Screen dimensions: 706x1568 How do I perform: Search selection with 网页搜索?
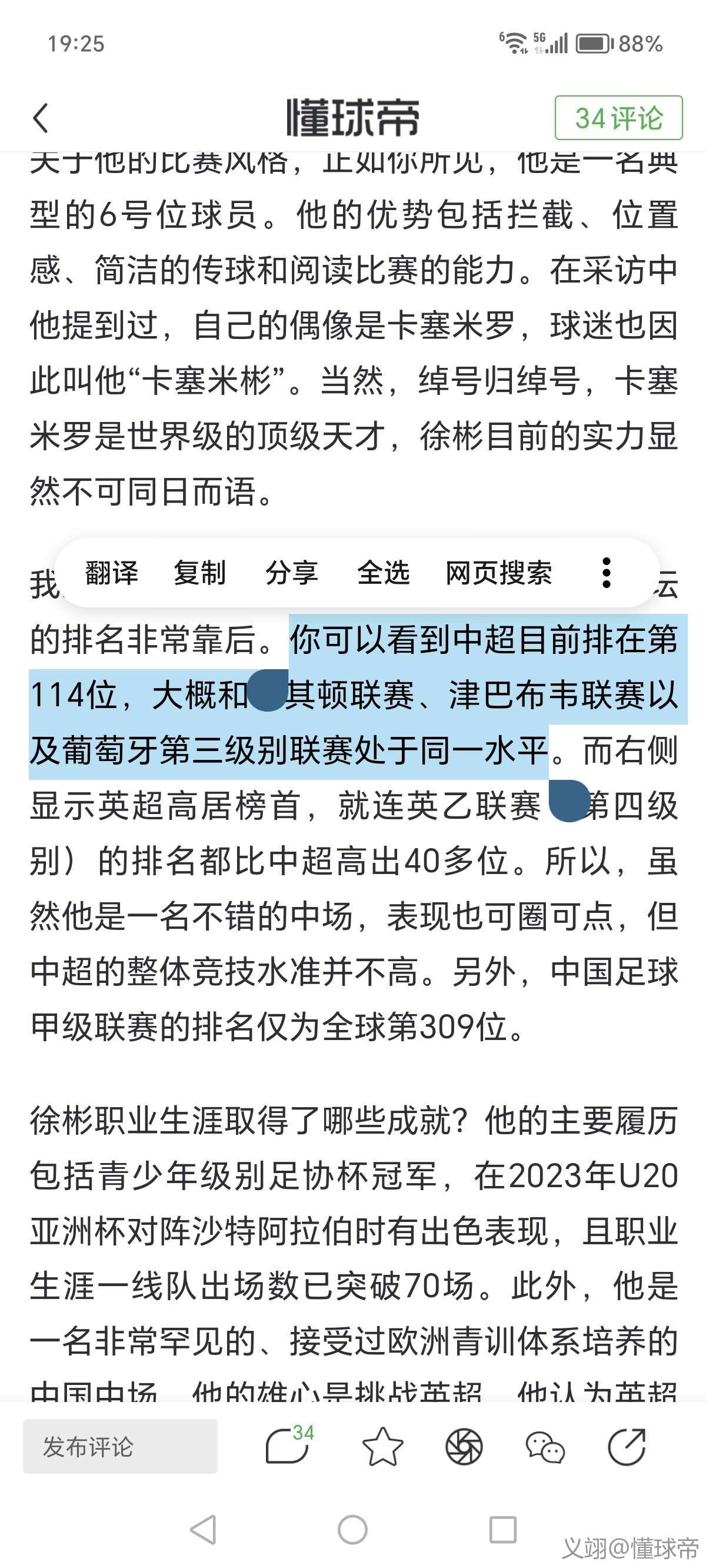(x=498, y=573)
